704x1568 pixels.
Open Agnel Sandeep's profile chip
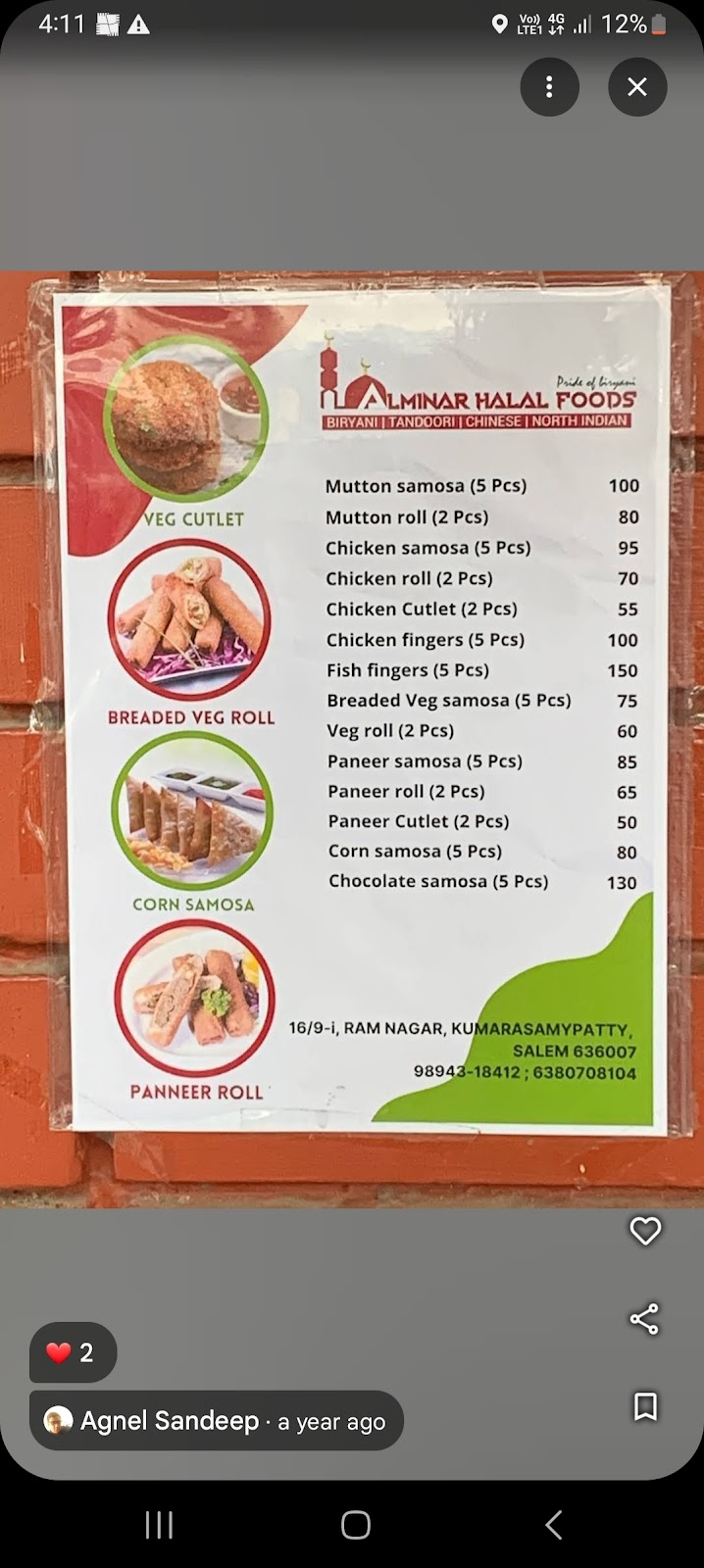point(216,1421)
